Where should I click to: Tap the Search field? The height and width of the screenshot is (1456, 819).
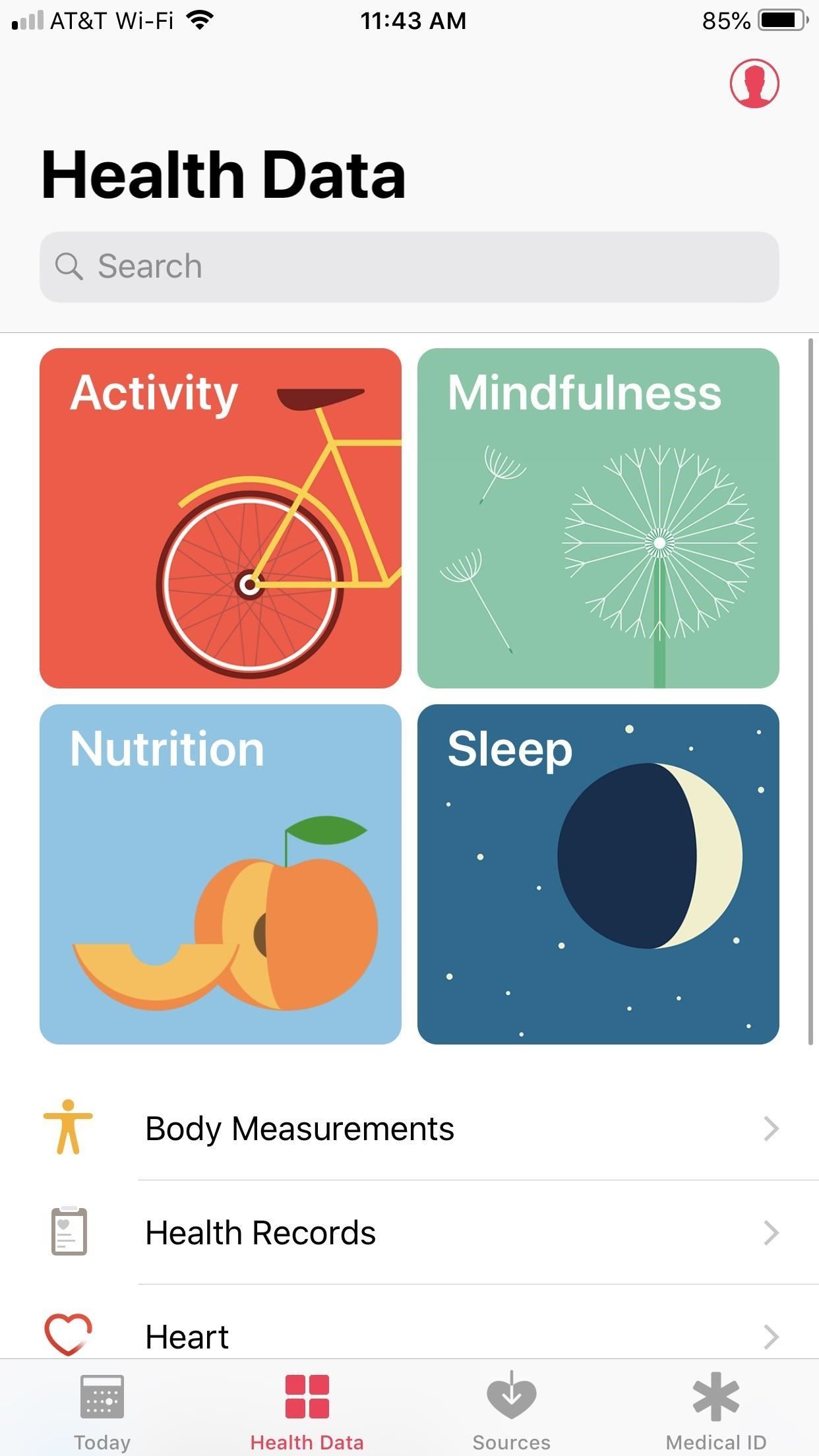point(409,267)
